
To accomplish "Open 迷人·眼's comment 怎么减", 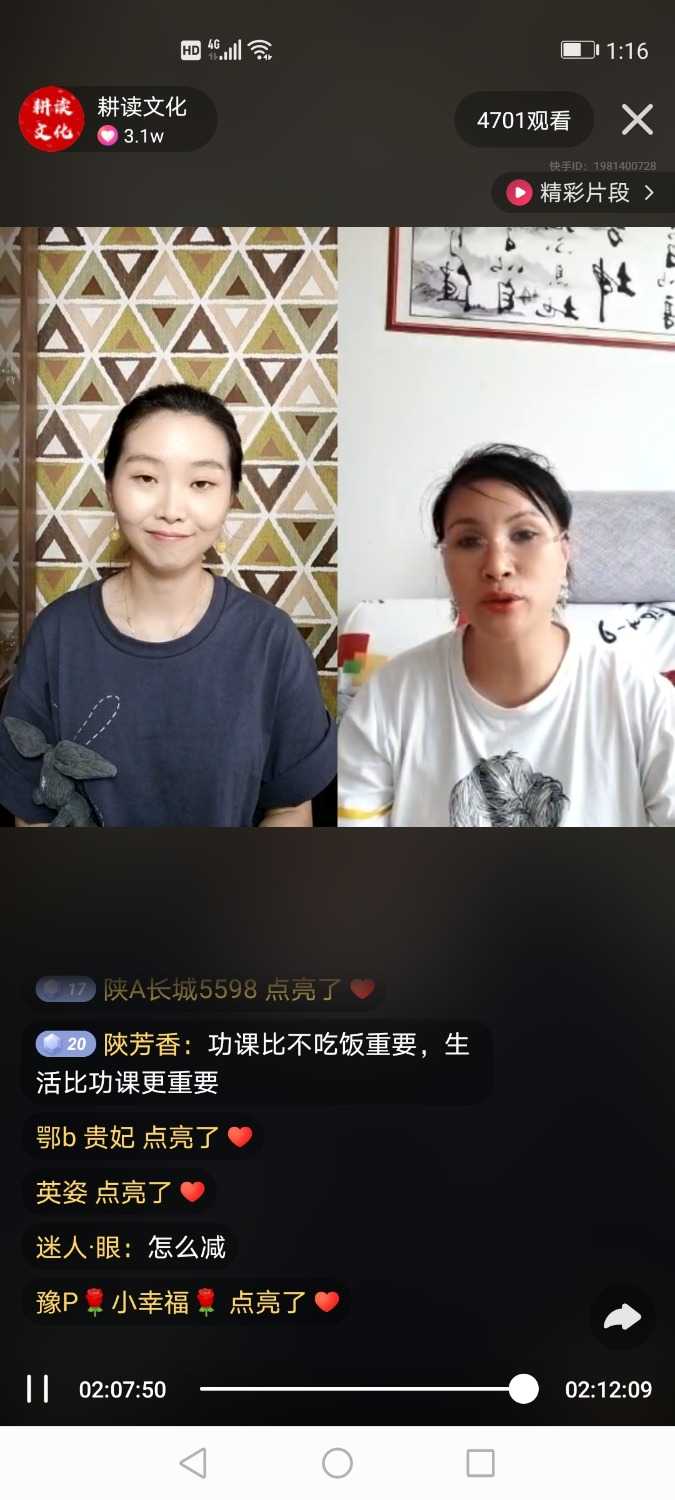I will point(130,1247).
